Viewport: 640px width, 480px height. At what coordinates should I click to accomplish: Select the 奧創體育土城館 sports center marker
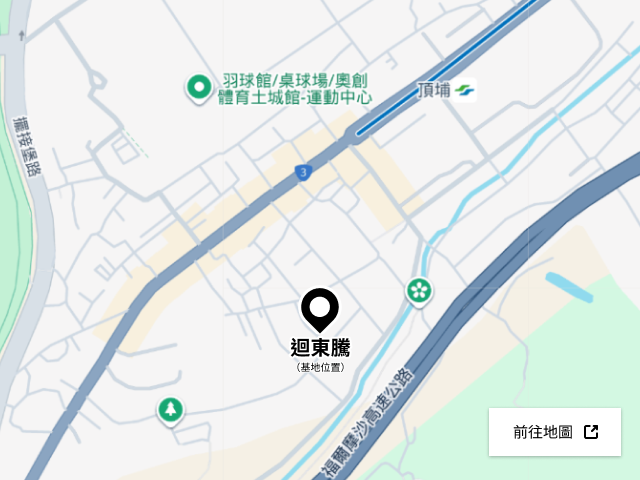click(199, 89)
